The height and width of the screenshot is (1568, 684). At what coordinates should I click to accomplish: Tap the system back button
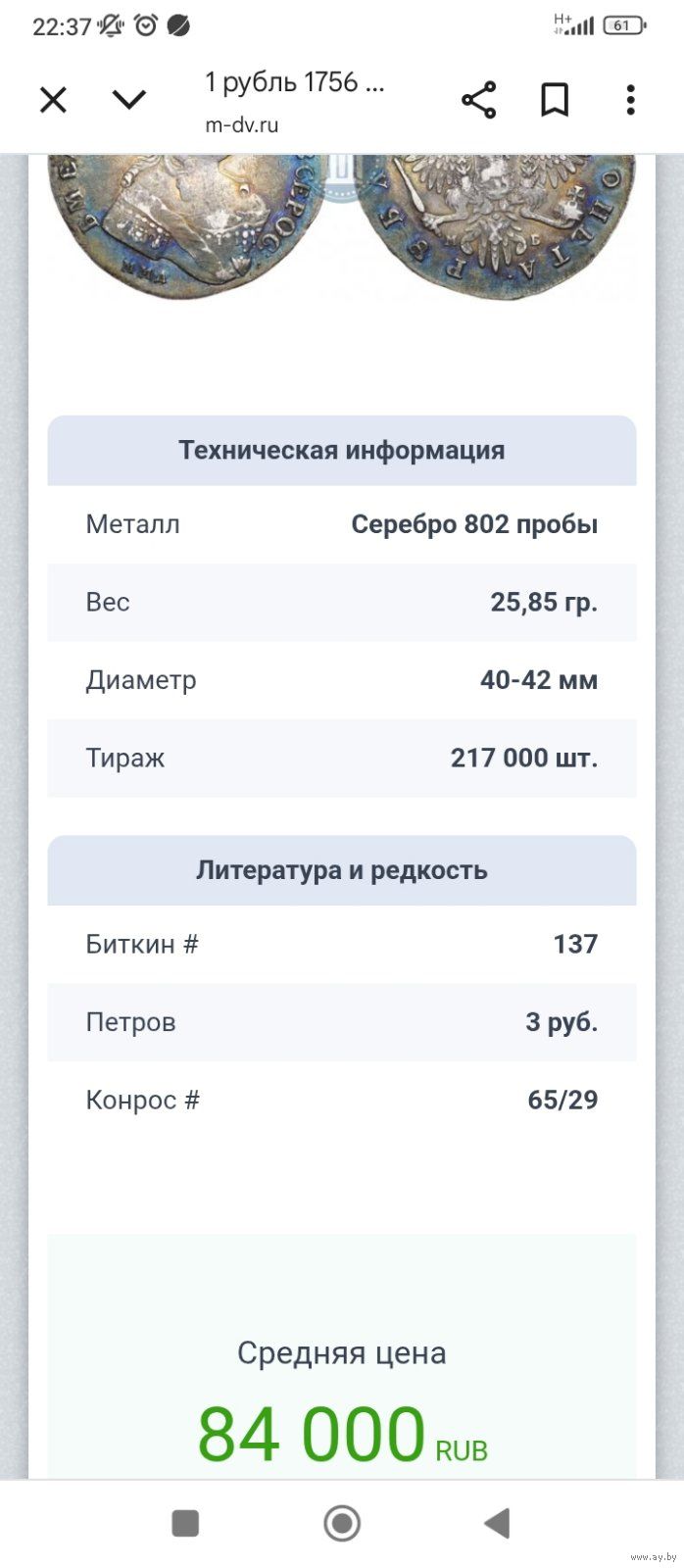coord(498,1523)
